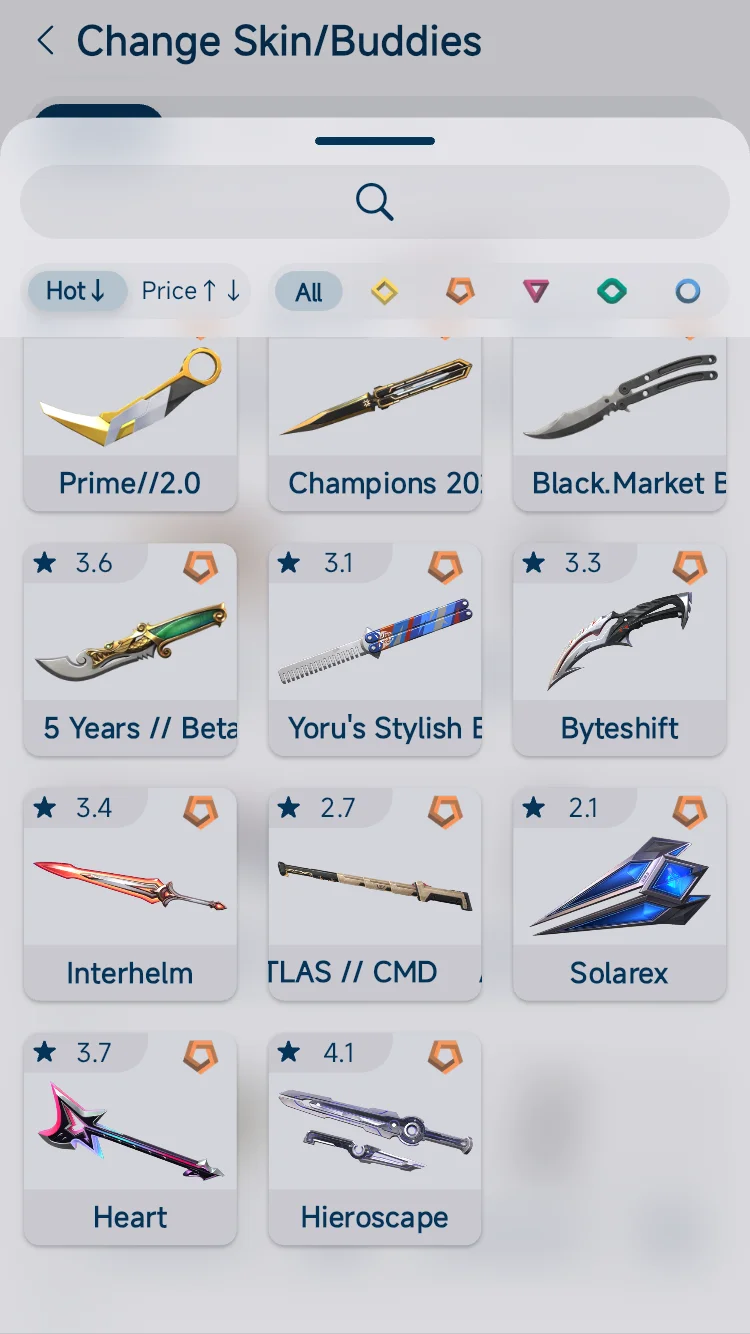Filter by orange pentagon tier
750x1334 pixels.
(460, 291)
